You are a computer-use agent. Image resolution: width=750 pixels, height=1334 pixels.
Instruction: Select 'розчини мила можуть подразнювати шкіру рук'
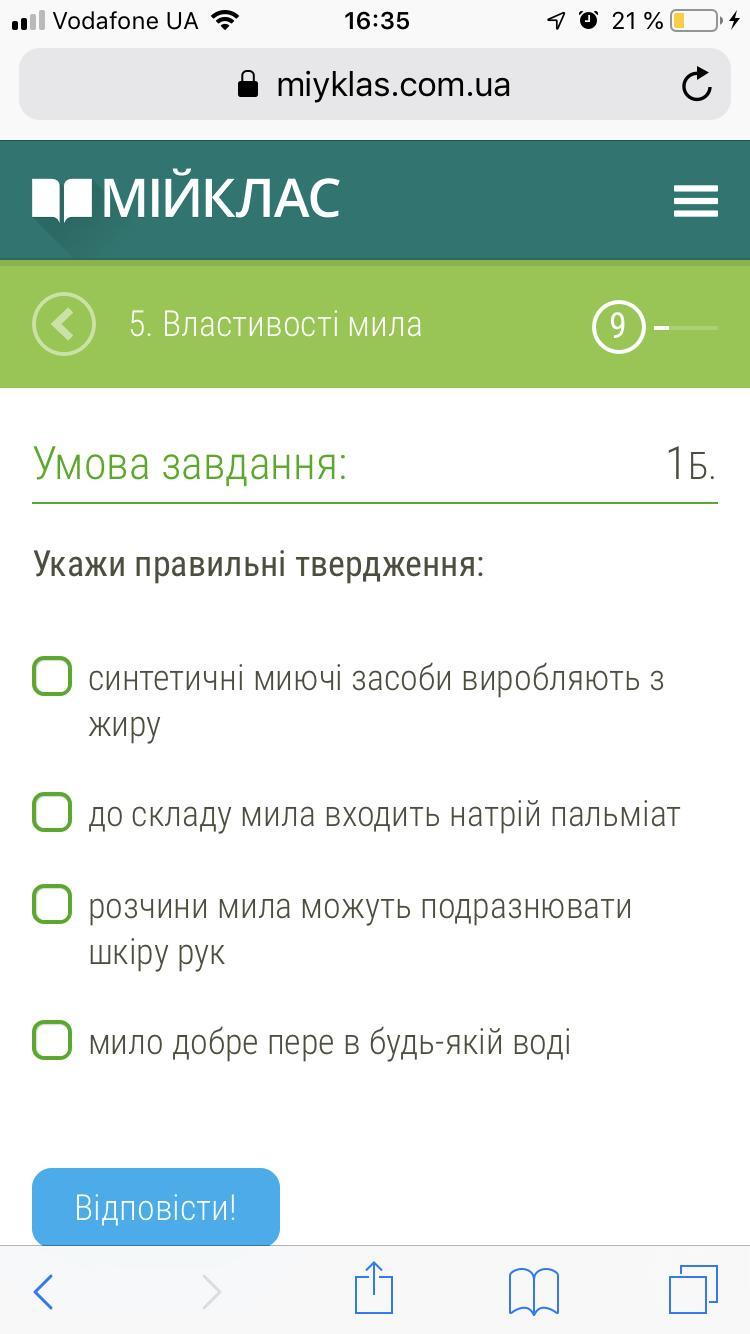coord(52,904)
